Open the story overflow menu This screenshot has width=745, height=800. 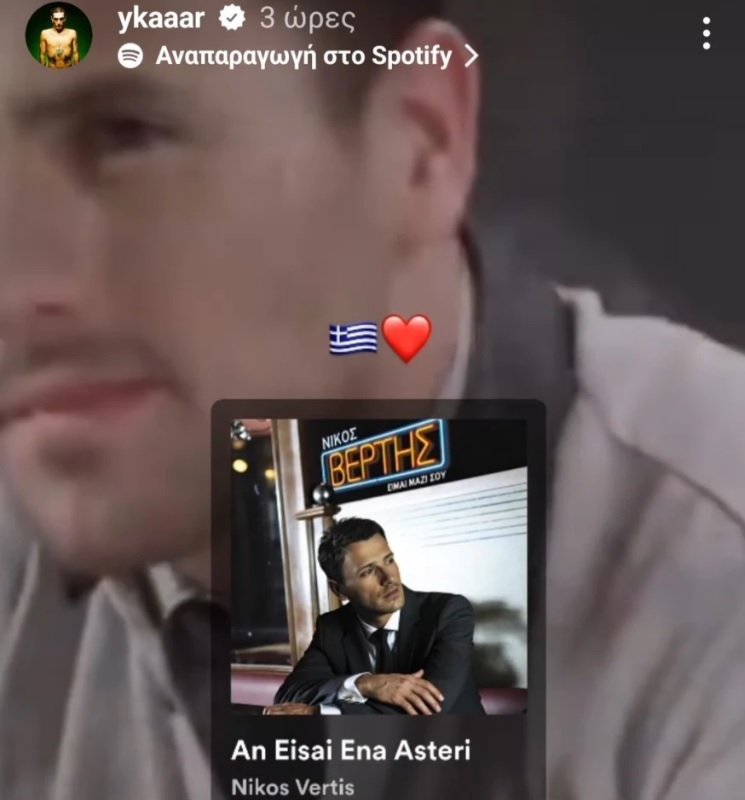pyautogui.click(x=706, y=34)
